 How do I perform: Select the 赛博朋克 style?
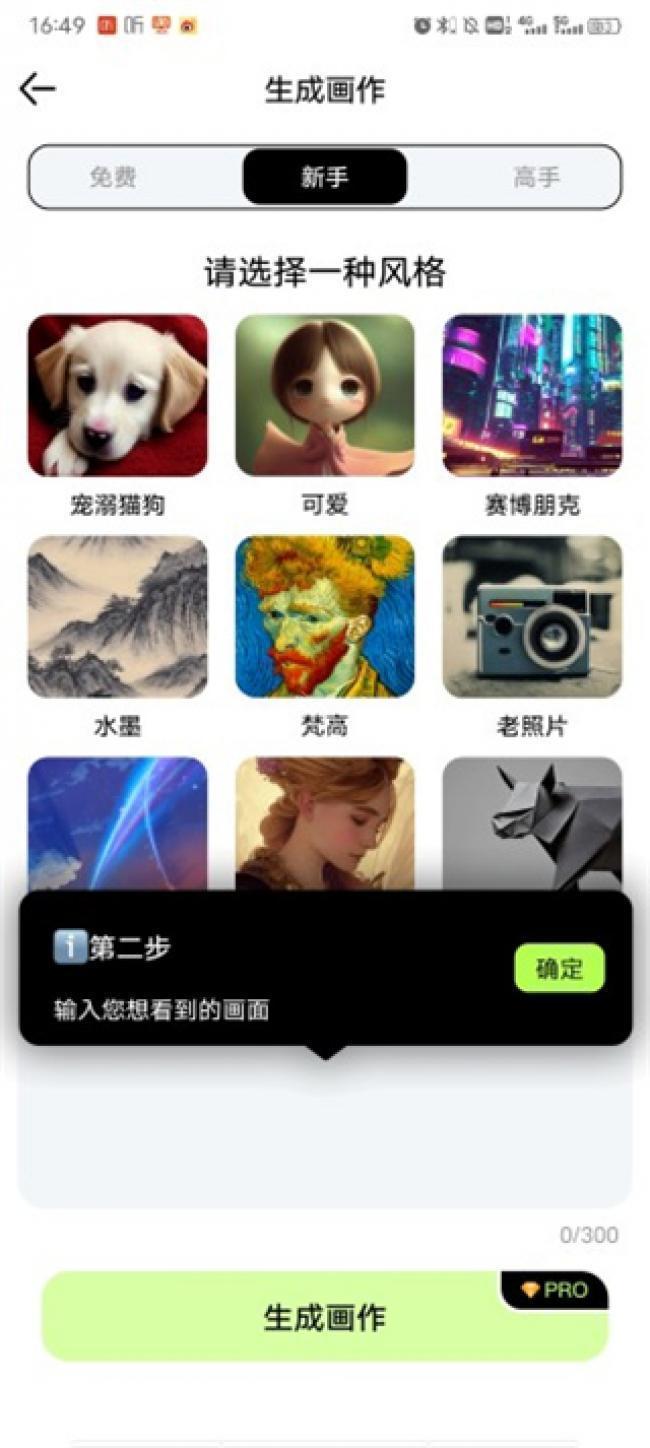pos(532,395)
